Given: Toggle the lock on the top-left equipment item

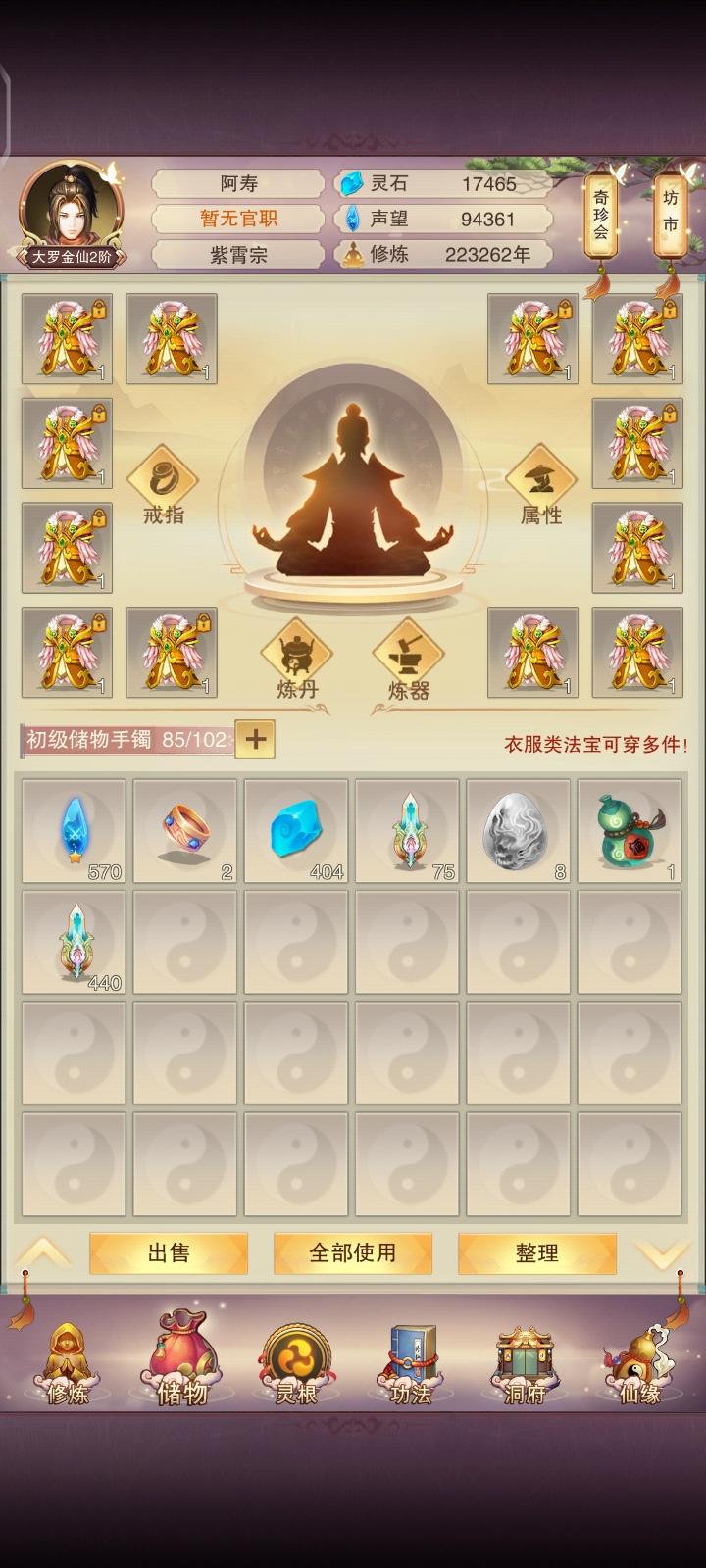Looking at the screenshot, I should [99, 309].
